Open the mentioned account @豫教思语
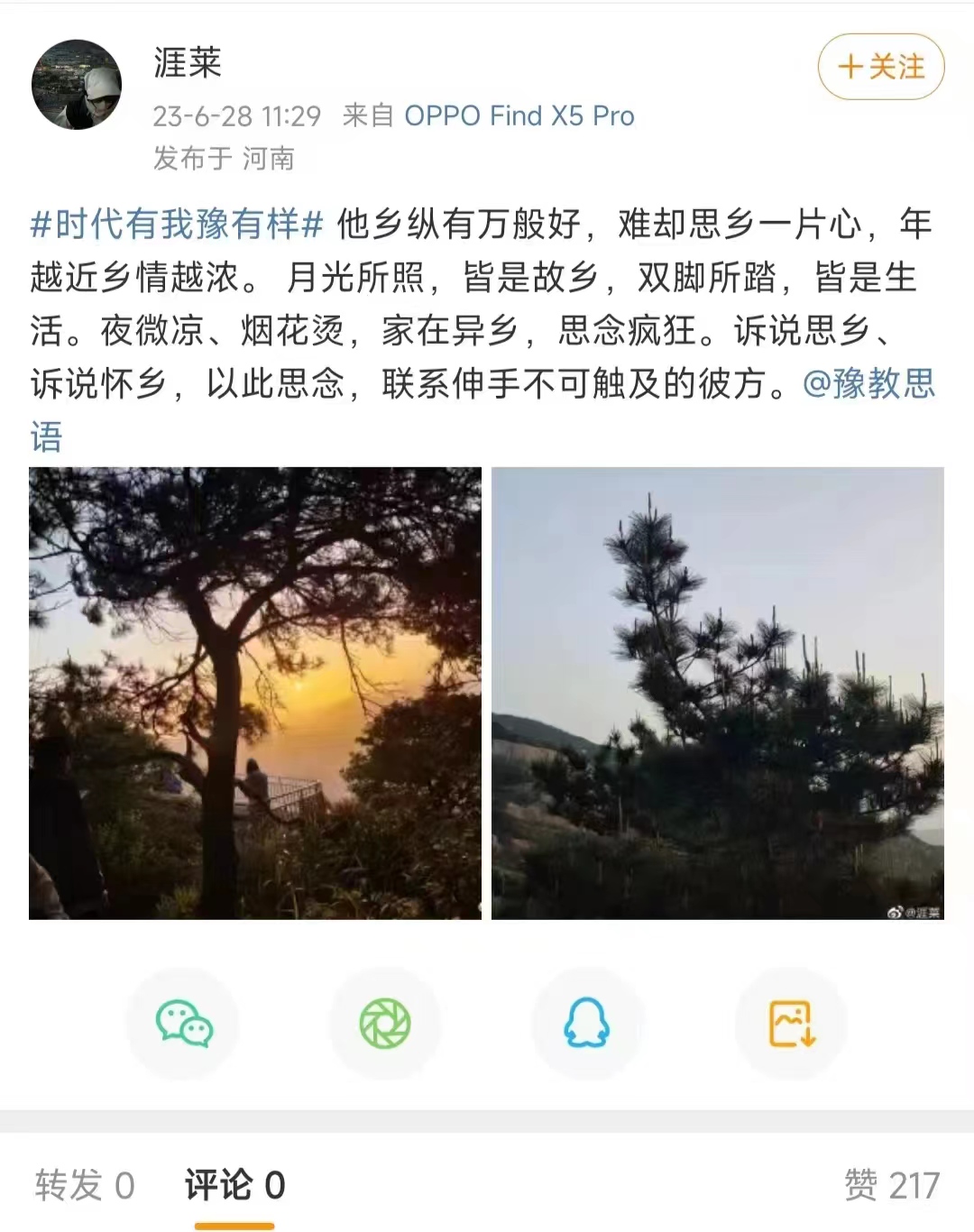Image resolution: width=974 pixels, height=1232 pixels. pos(869,384)
